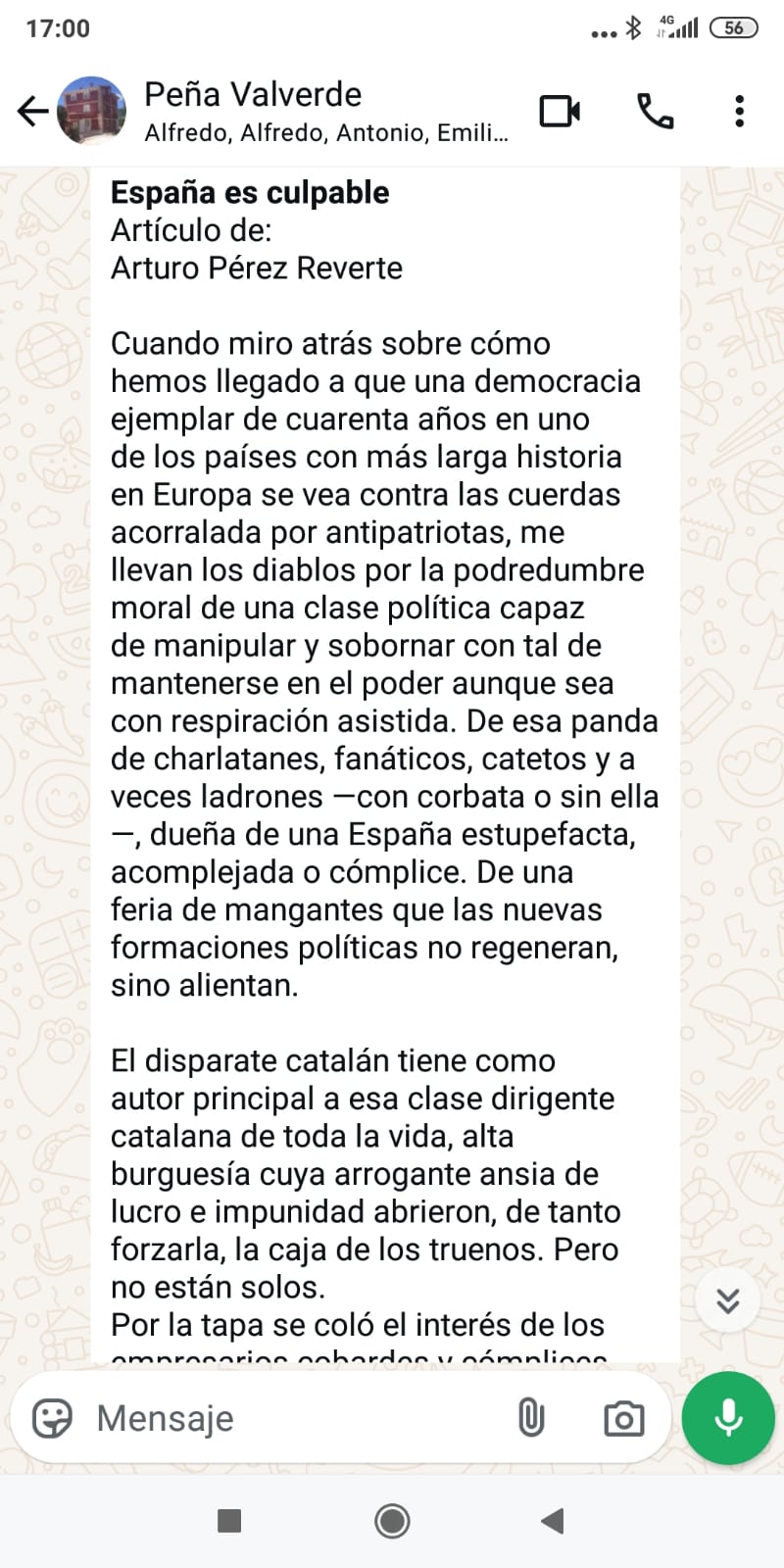Screen dimensions: 784x1568
Task: Tap the microphone voice message button
Action: 728,1417
